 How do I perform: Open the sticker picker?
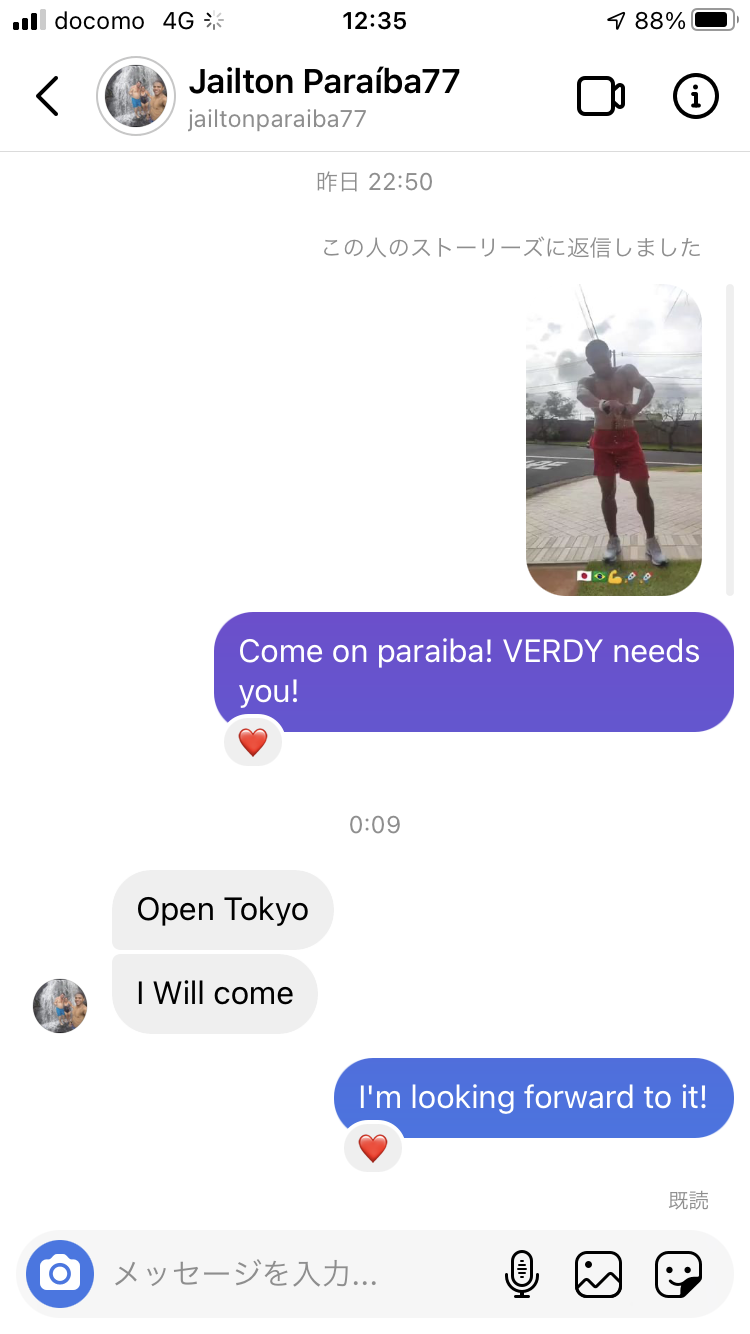point(677,1274)
